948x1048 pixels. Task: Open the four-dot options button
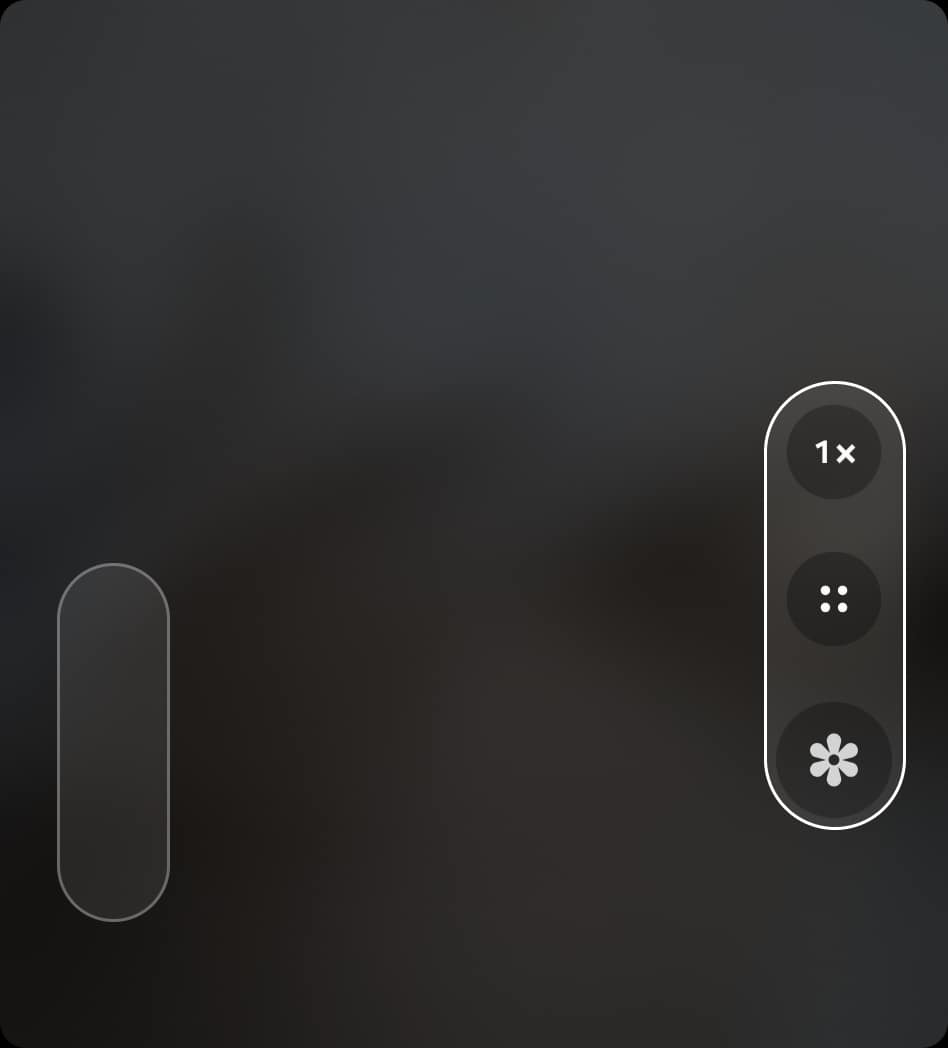[x=834, y=599]
